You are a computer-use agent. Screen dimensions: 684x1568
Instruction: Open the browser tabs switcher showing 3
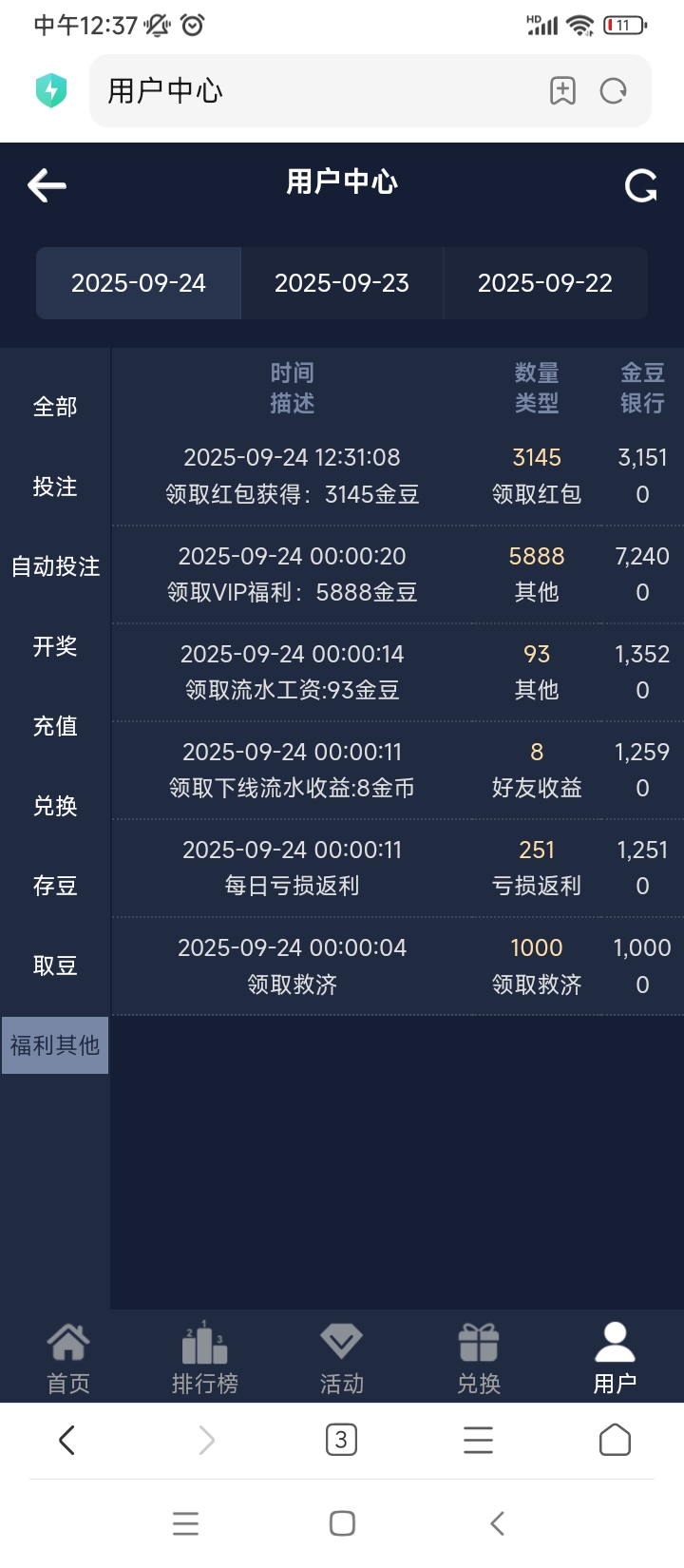(341, 1440)
